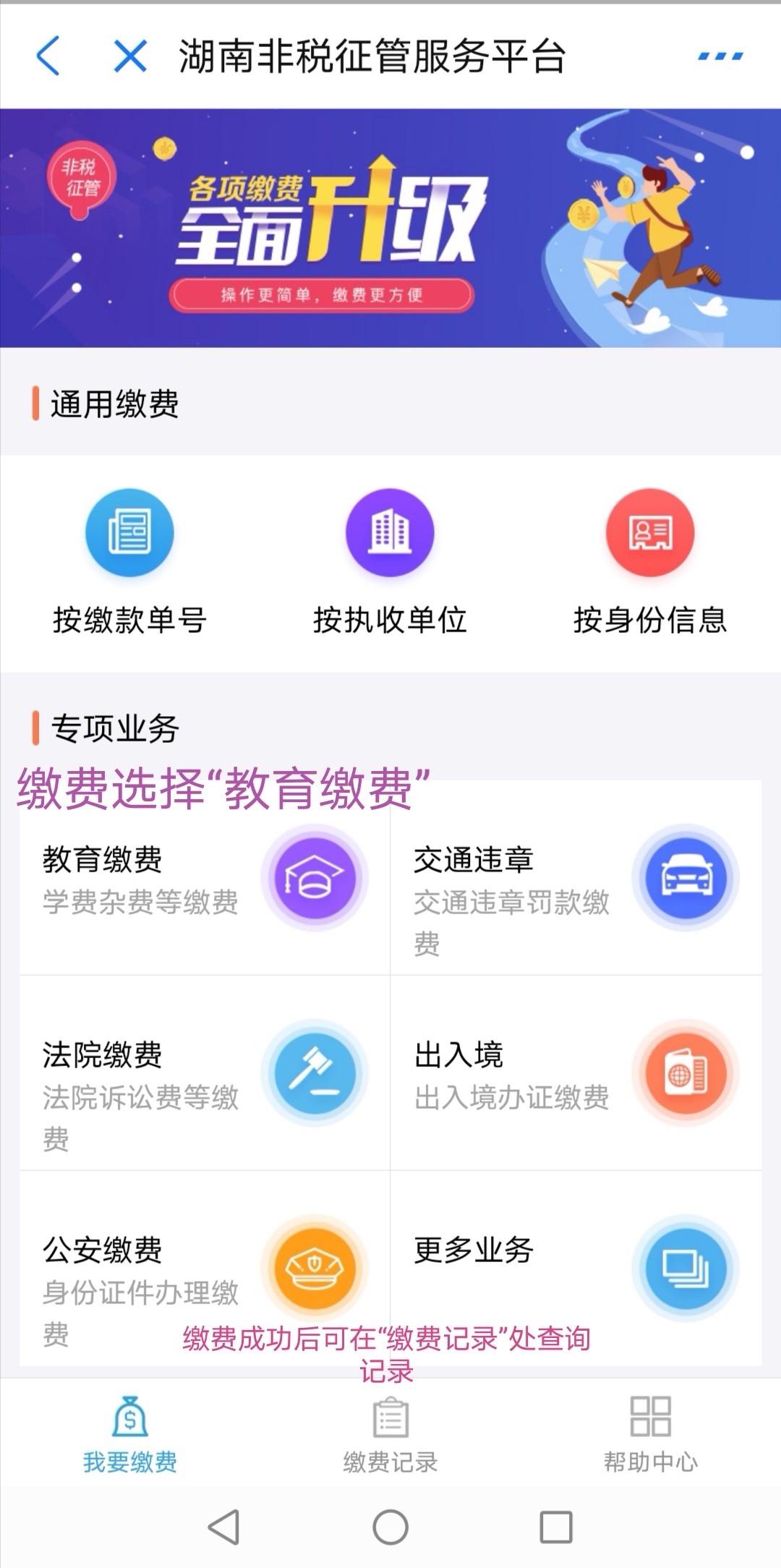Screen dimensions: 781x1568
Task: Close the 湖南非税征管服务平台 page
Action: [130, 56]
